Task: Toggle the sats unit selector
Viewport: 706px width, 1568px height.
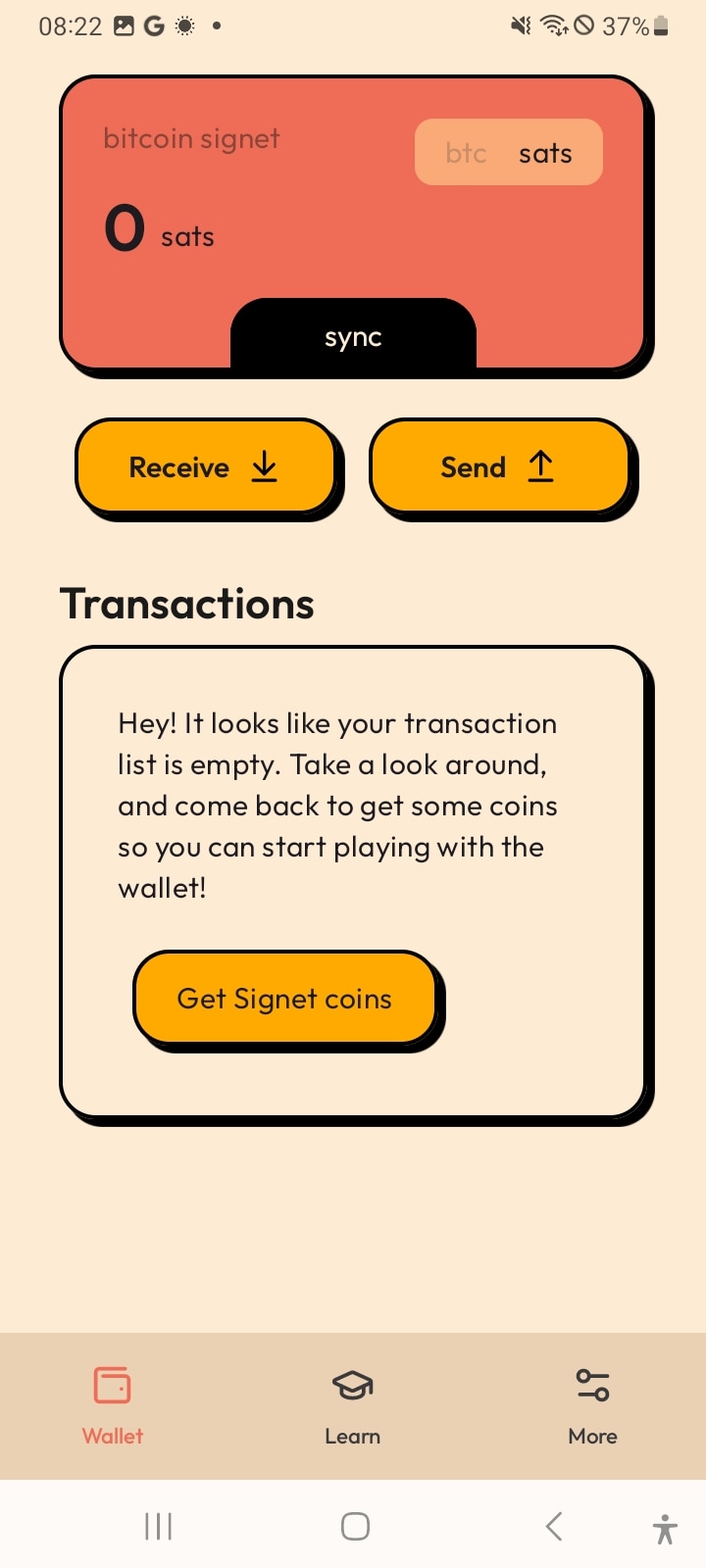Action: (545, 152)
